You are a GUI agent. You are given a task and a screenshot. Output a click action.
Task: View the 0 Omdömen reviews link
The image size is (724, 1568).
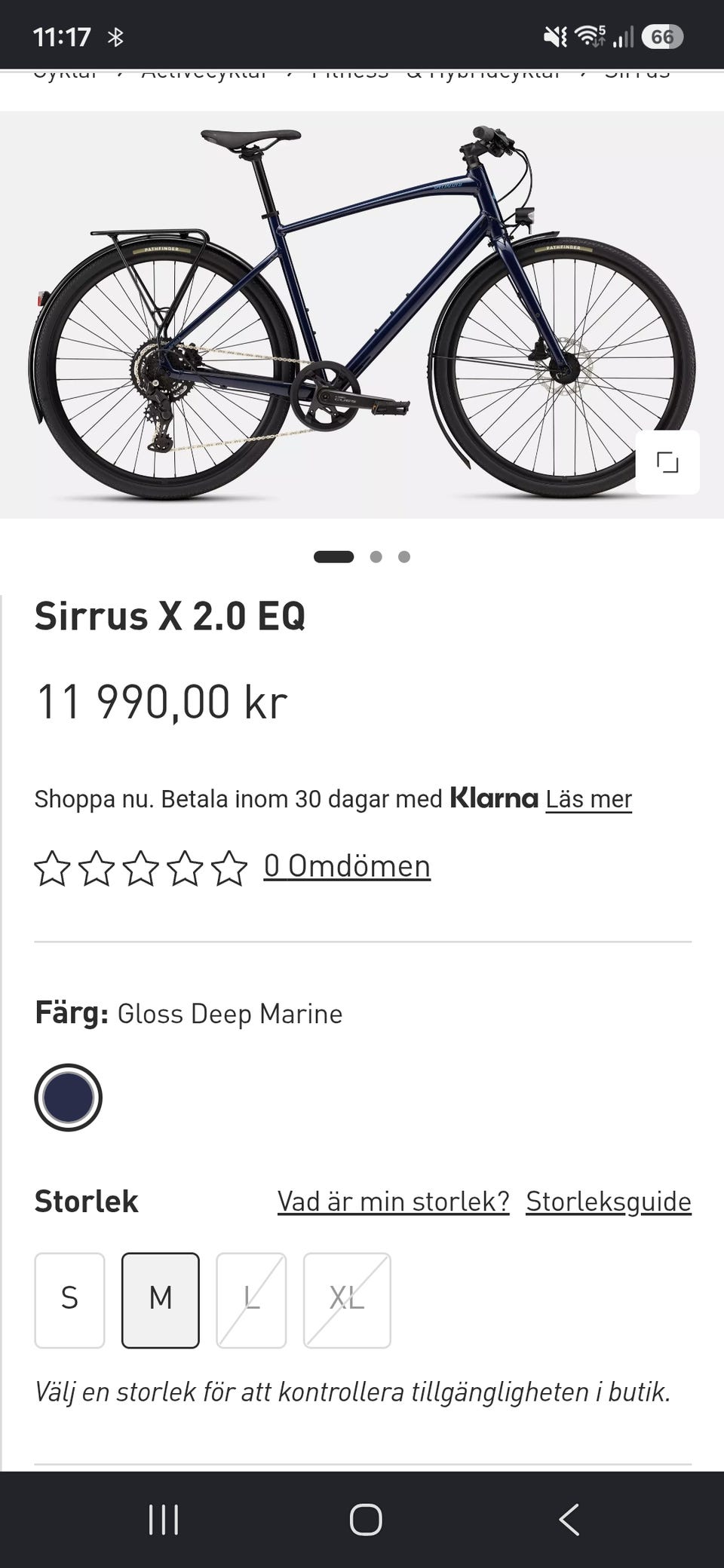[x=347, y=866]
